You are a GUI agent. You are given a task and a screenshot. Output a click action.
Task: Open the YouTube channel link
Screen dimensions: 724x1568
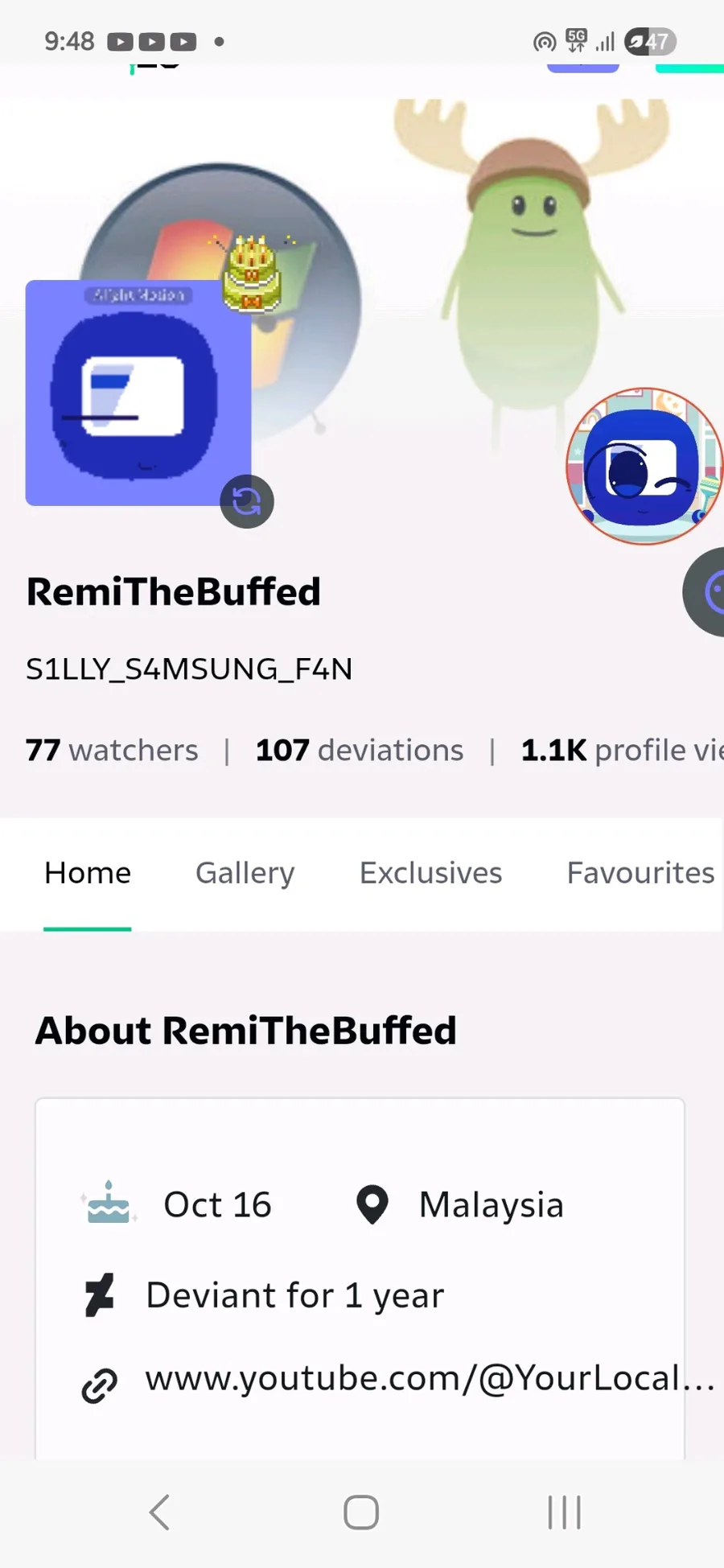tap(429, 1379)
